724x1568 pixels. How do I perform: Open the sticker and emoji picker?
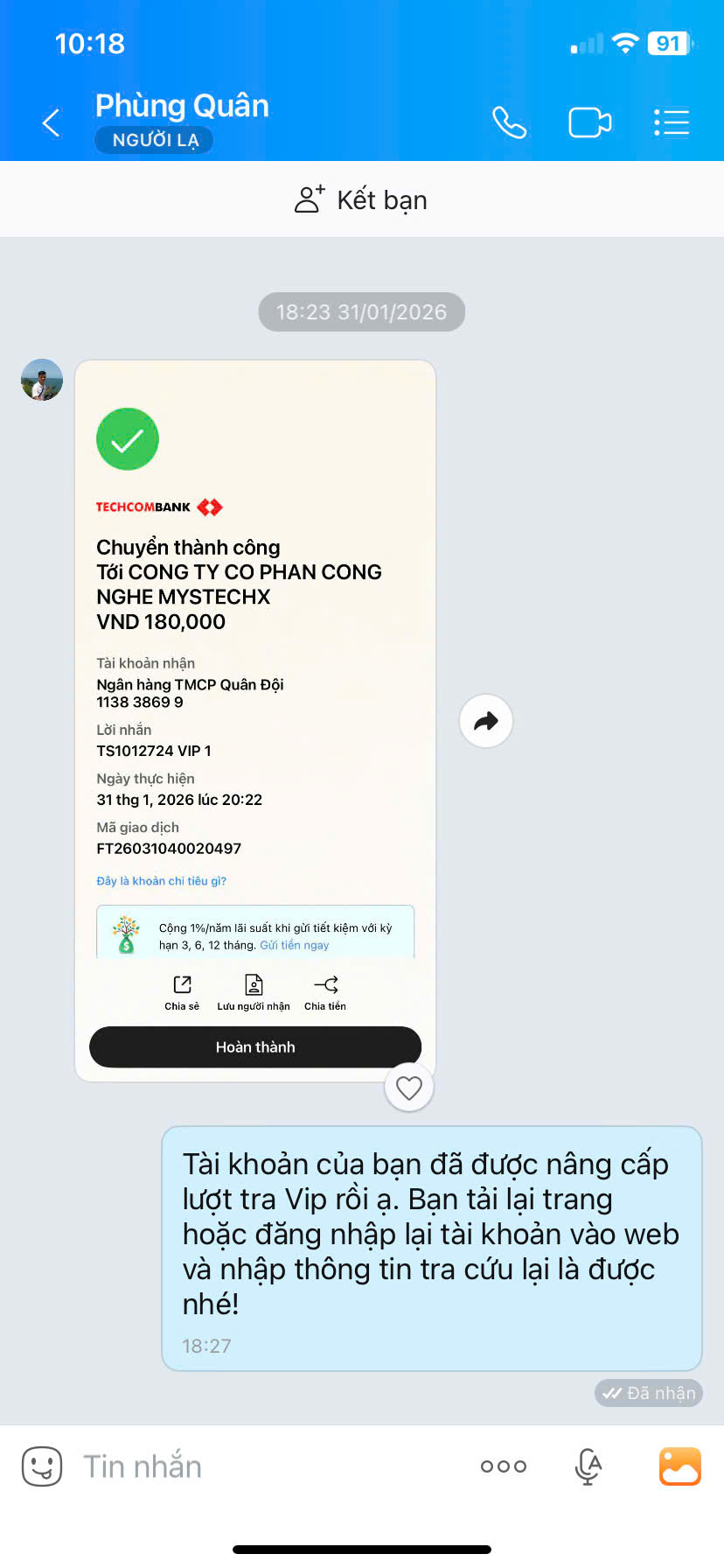(42, 1466)
